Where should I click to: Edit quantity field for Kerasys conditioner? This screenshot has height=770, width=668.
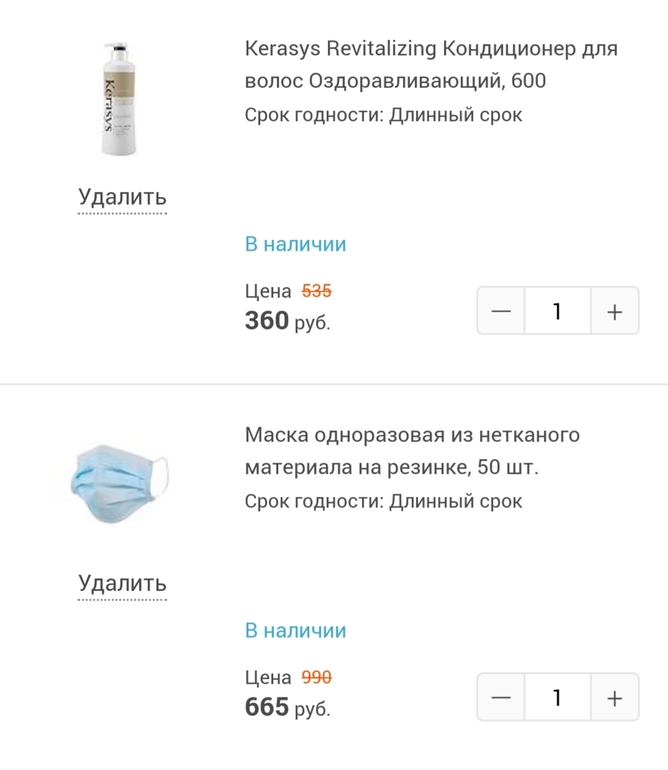557,312
